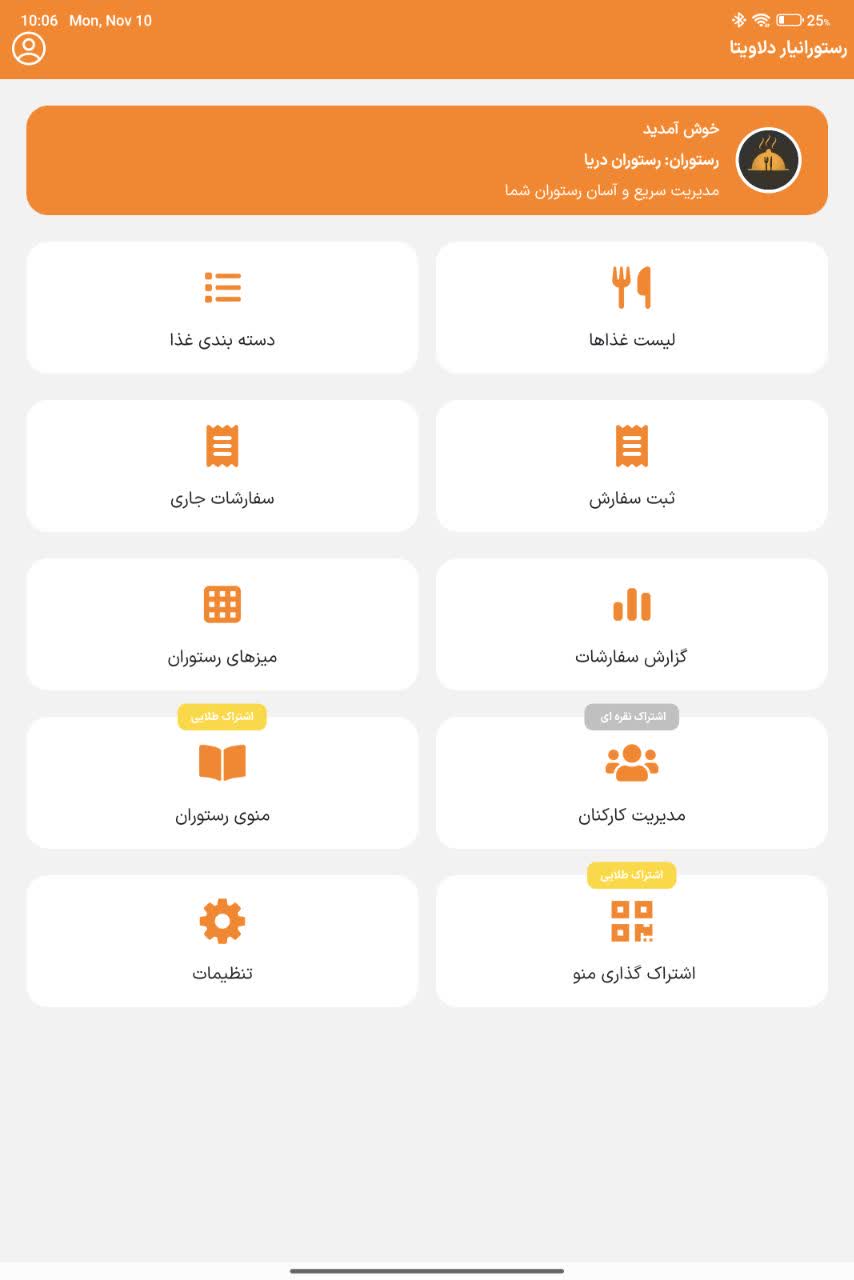Click the gray اشتراک نقره ای badge above مدیریت کارکنان

[631, 717]
